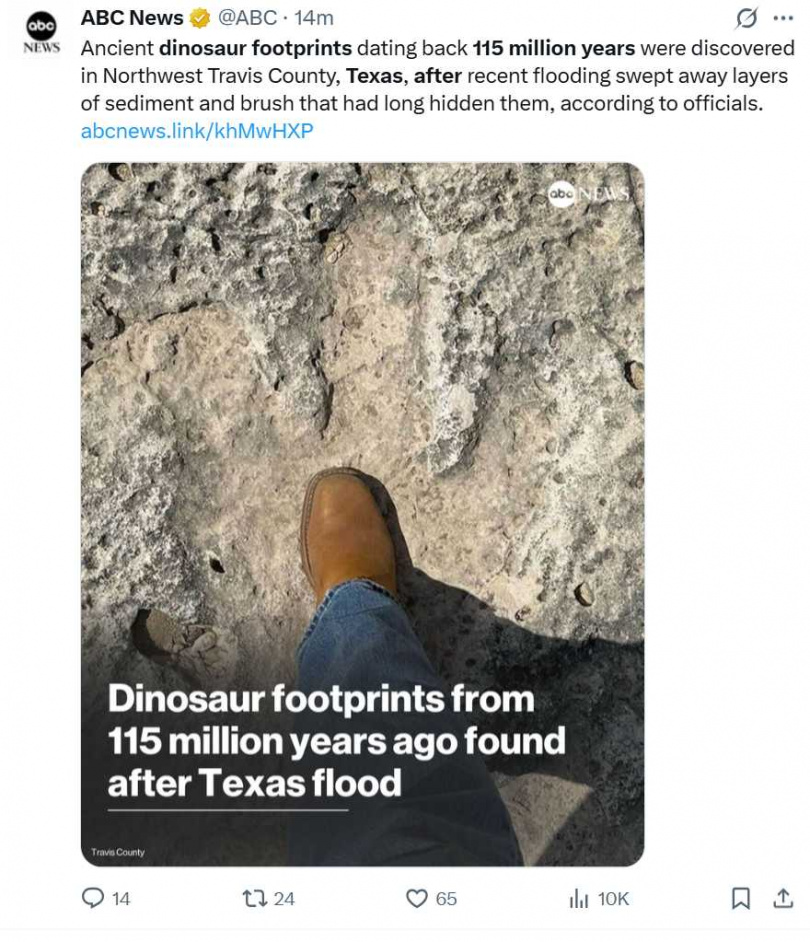The width and height of the screenshot is (810, 942).
Task: Like the dinosaur footprints post
Action: (x=417, y=899)
